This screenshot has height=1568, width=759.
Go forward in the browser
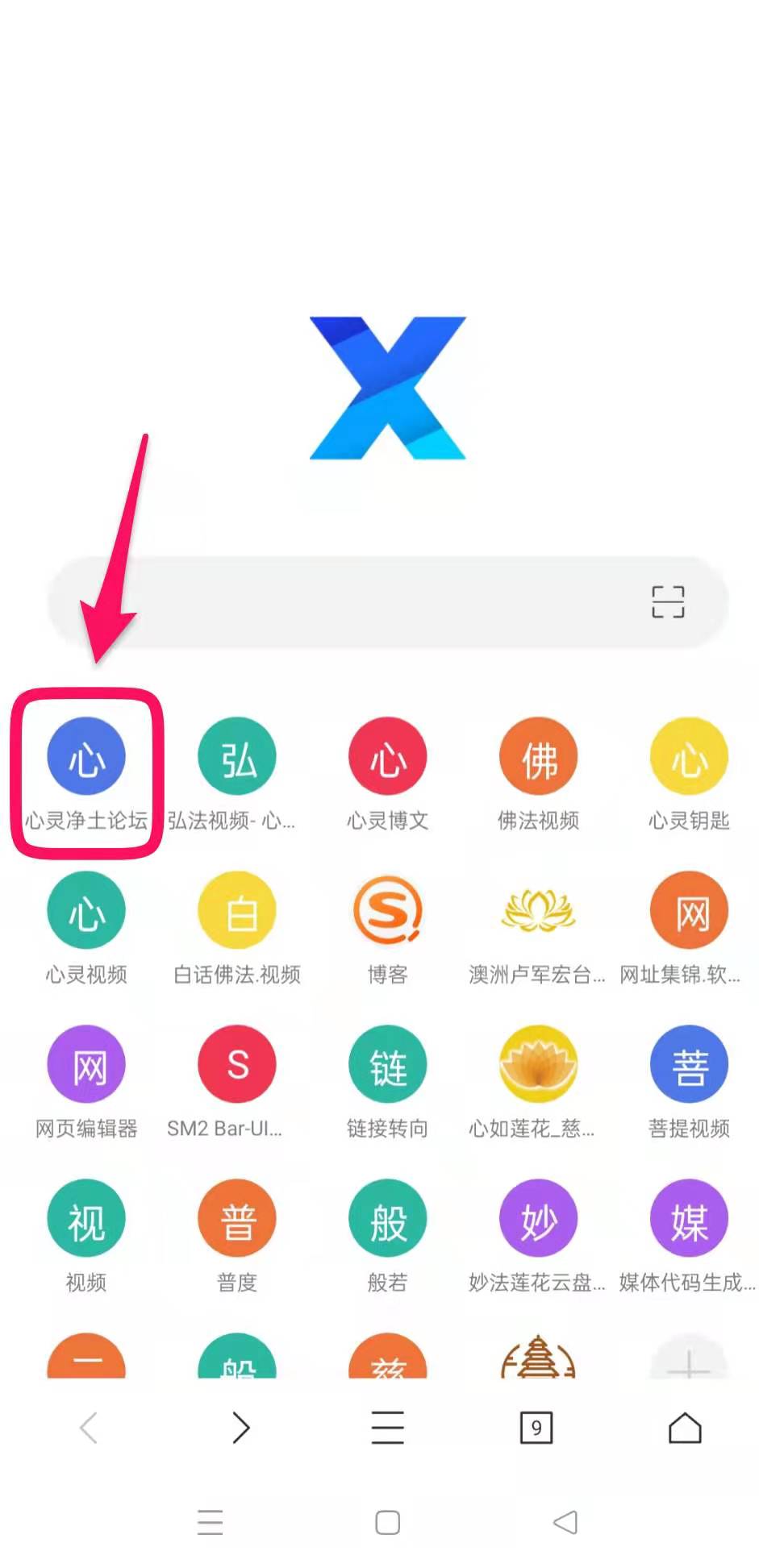point(240,1428)
